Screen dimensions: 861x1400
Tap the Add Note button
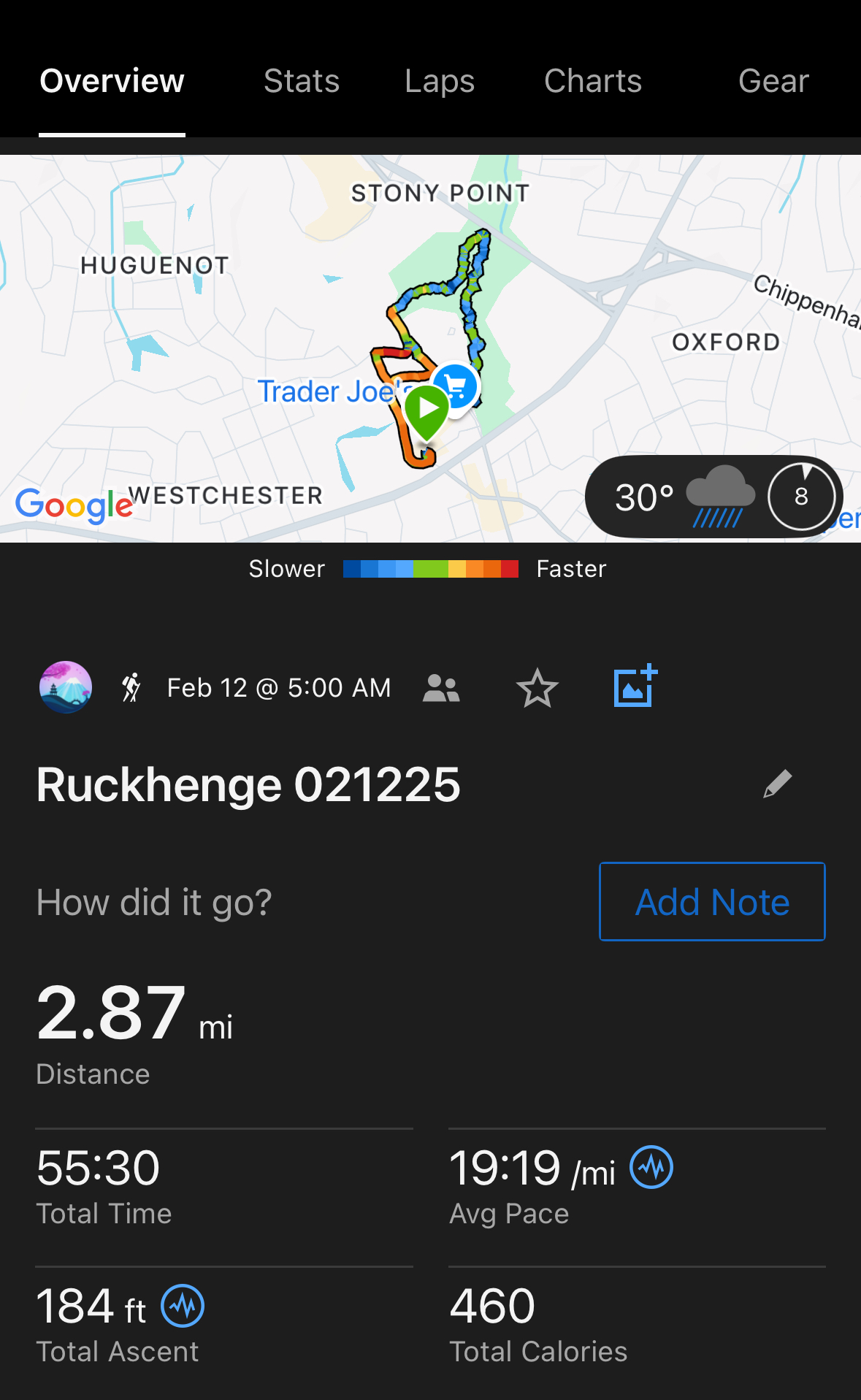[x=712, y=902]
